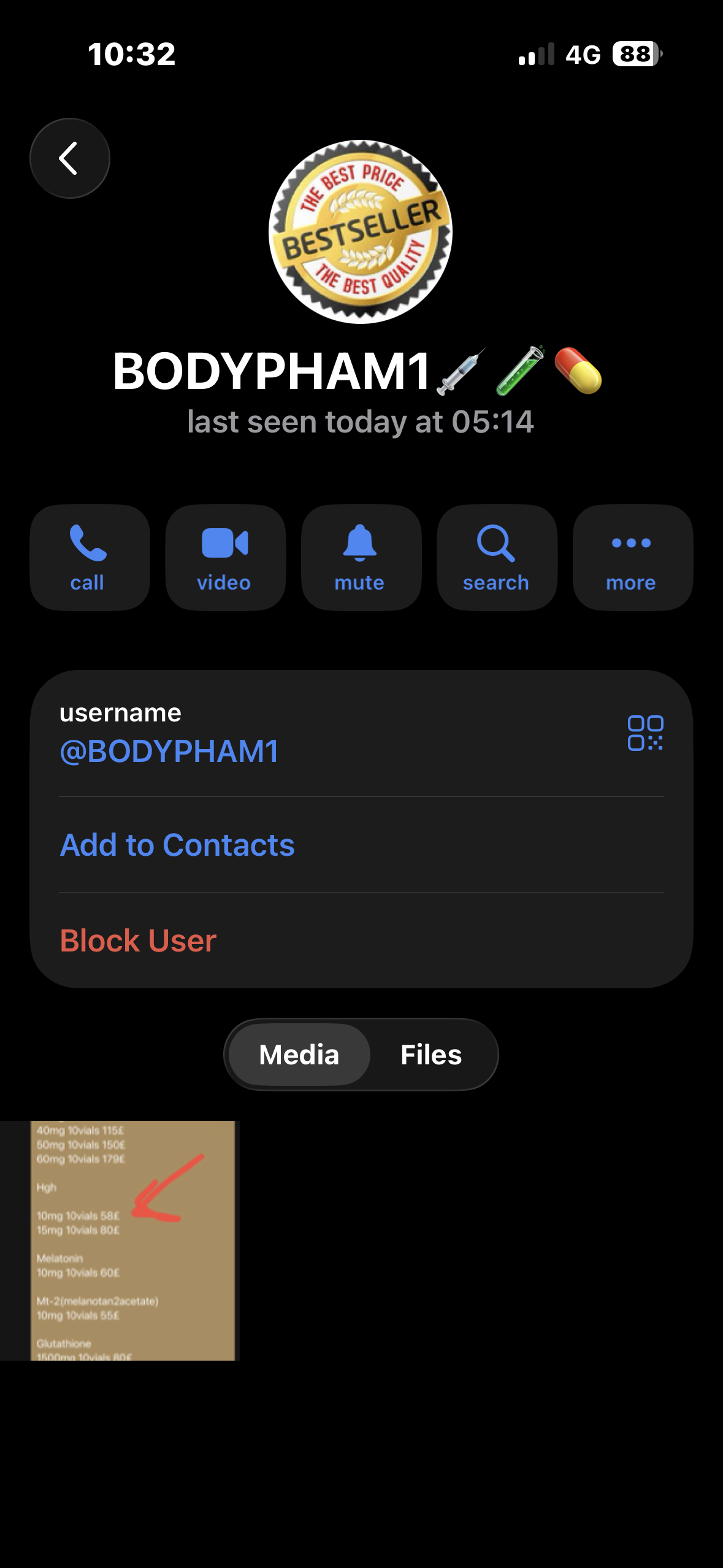The width and height of the screenshot is (723, 1568).
Task: Search within this chat
Action: pyautogui.click(x=497, y=557)
